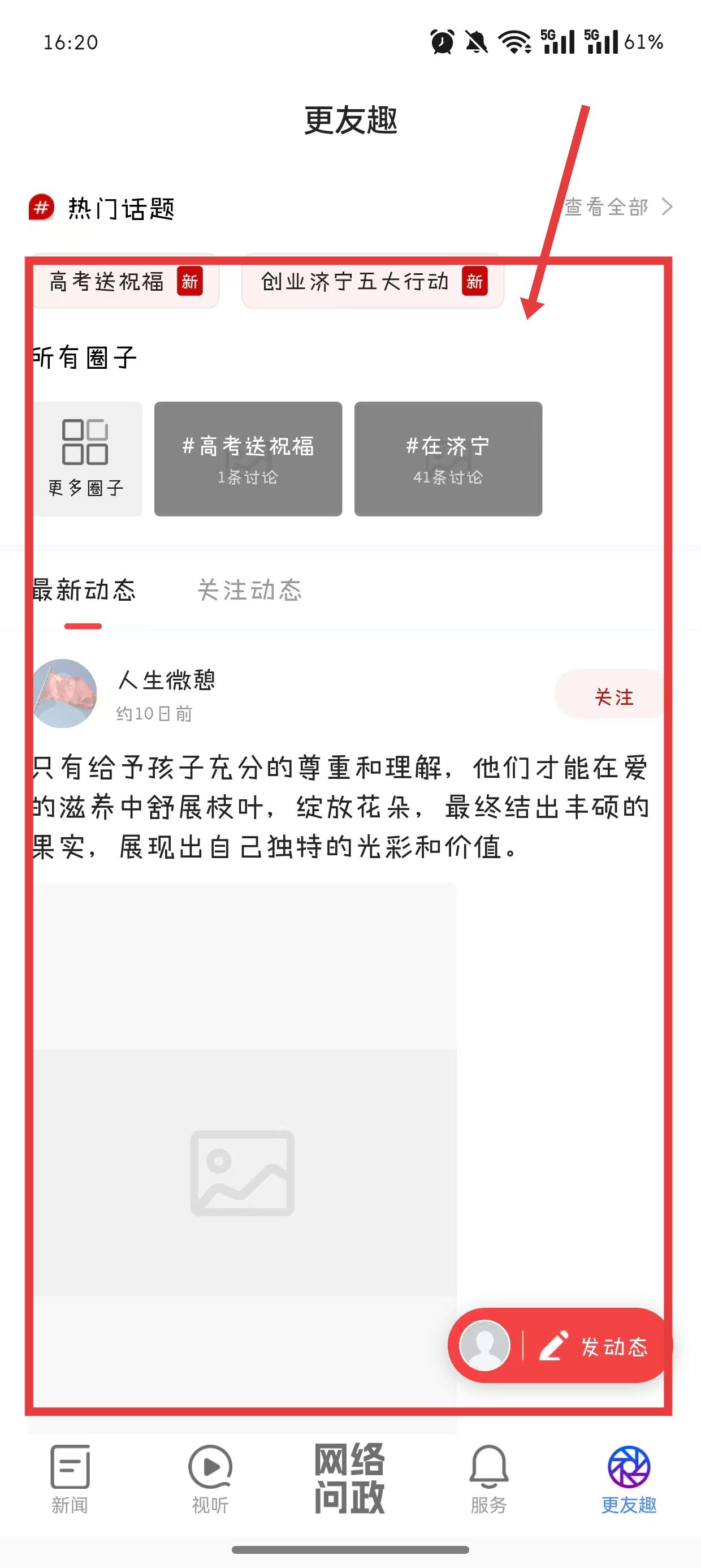Select the 更友趣 bottom tab
This screenshot has width=701, height=1568.
pos(629,1479)
